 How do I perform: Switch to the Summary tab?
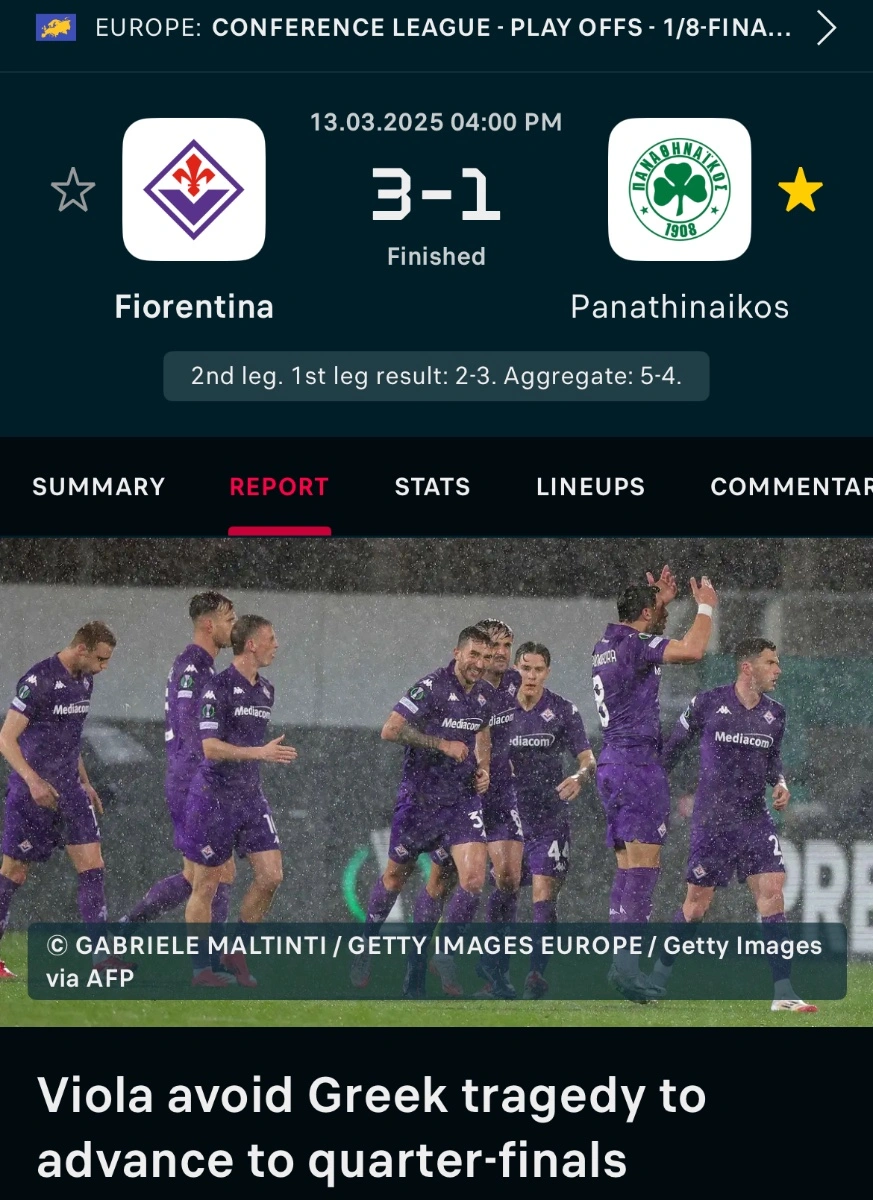click(x=98, y=487)
